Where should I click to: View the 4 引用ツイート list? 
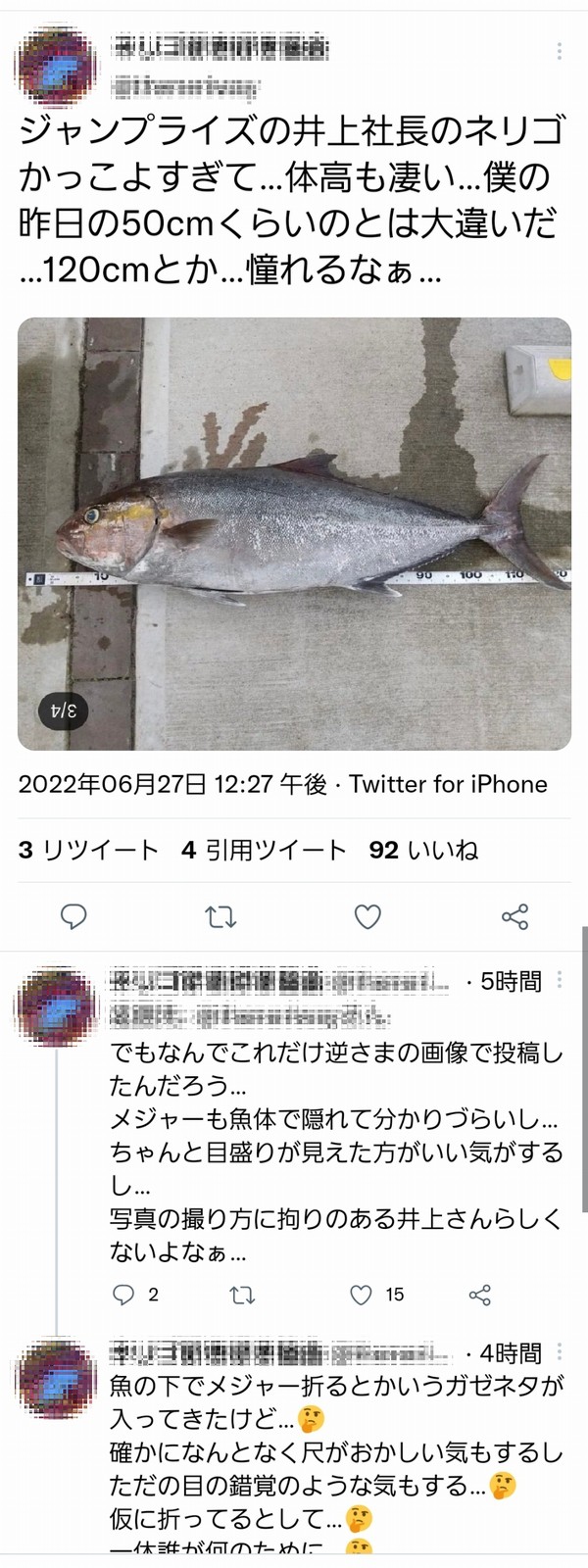point(264,850)
